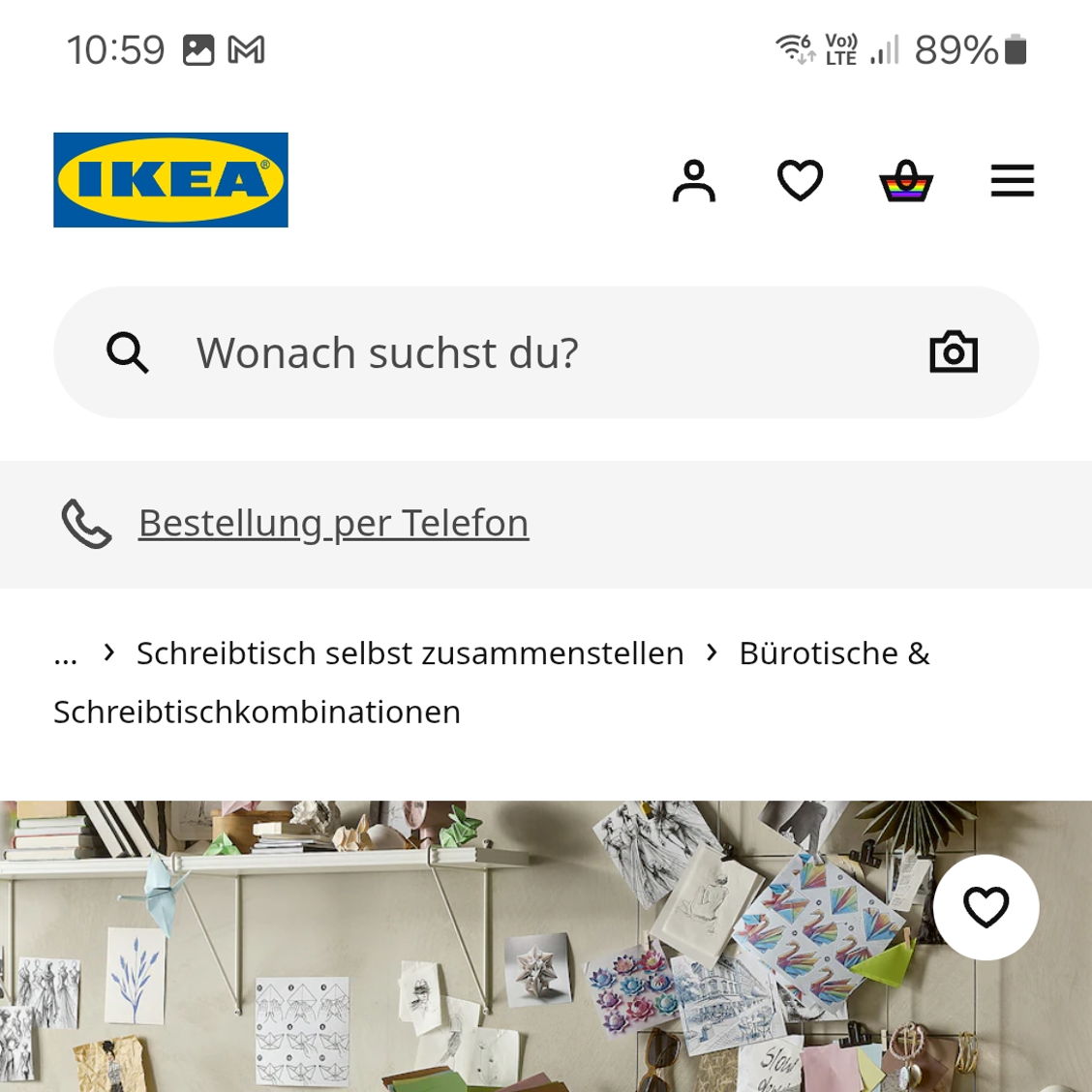This screenshot has width=1092, height=1092.
Task: Save the product with the image heart button
Action: (x=986, y=907)
